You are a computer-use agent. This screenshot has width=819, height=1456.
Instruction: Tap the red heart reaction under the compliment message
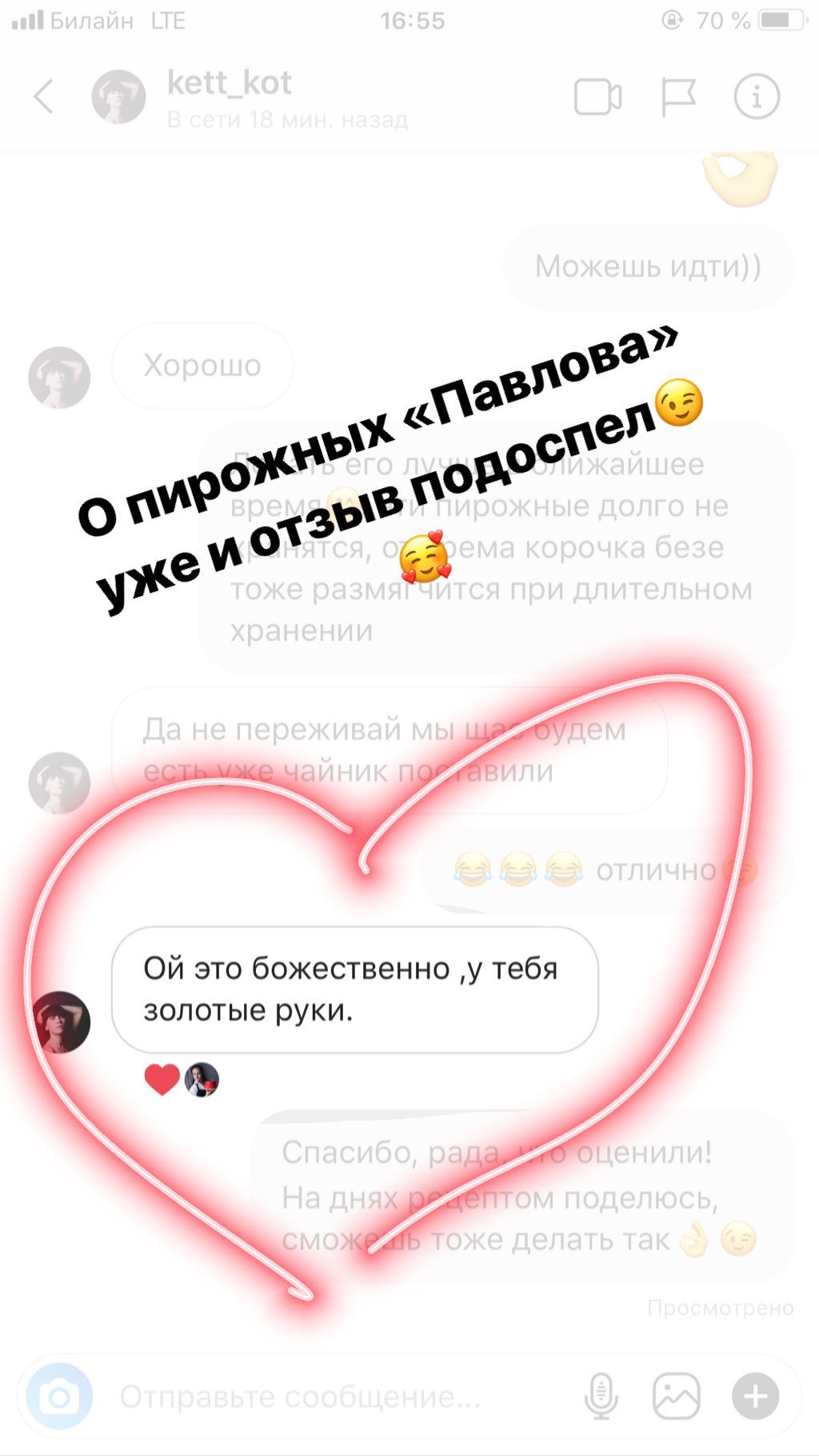tap(162, 1079)
